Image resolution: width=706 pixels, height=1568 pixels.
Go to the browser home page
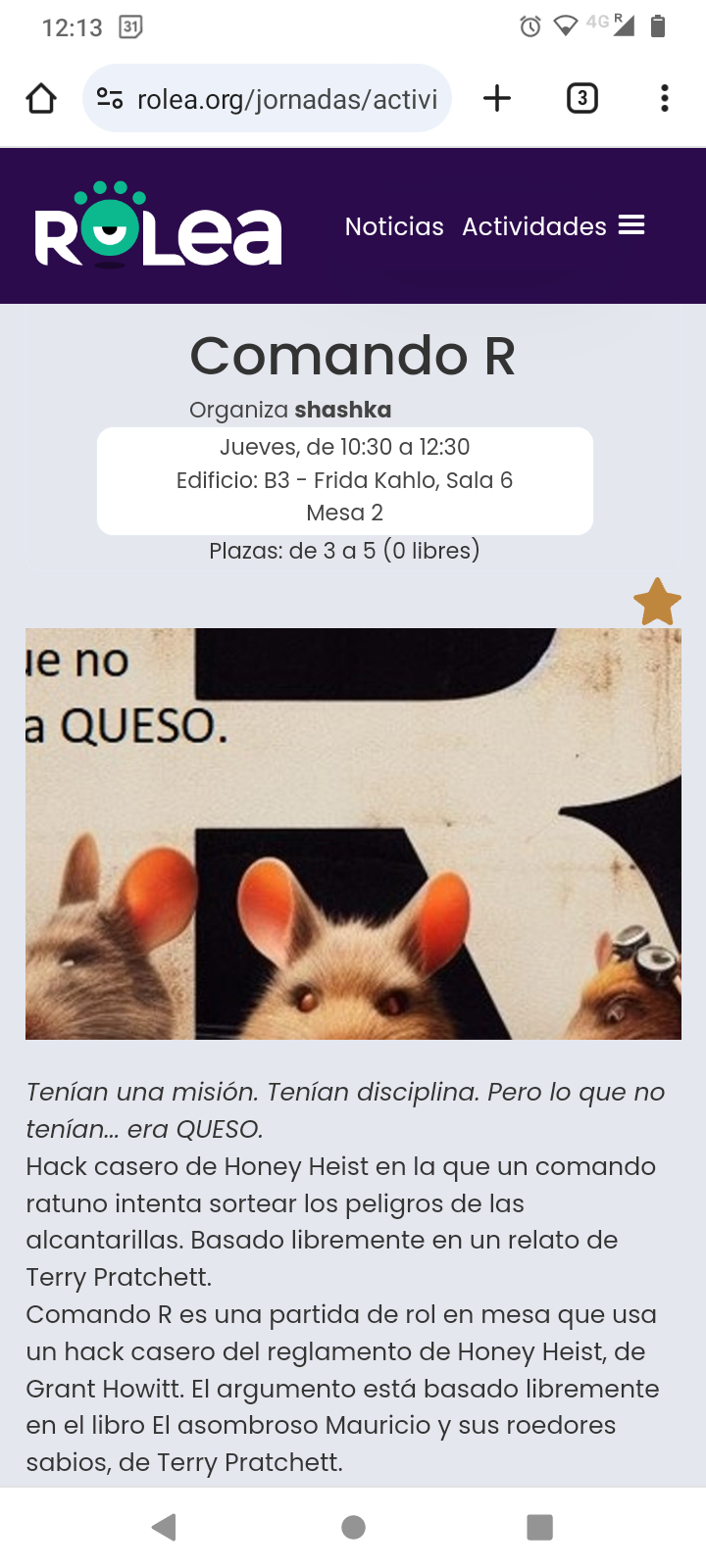(41, 98)
